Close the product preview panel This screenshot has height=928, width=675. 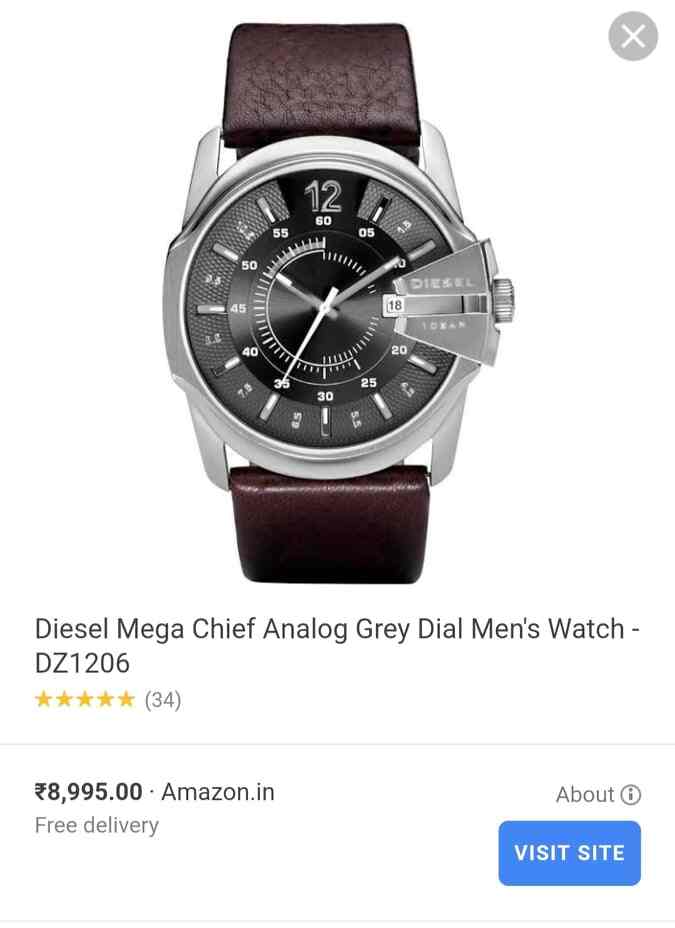coord(633,37)
